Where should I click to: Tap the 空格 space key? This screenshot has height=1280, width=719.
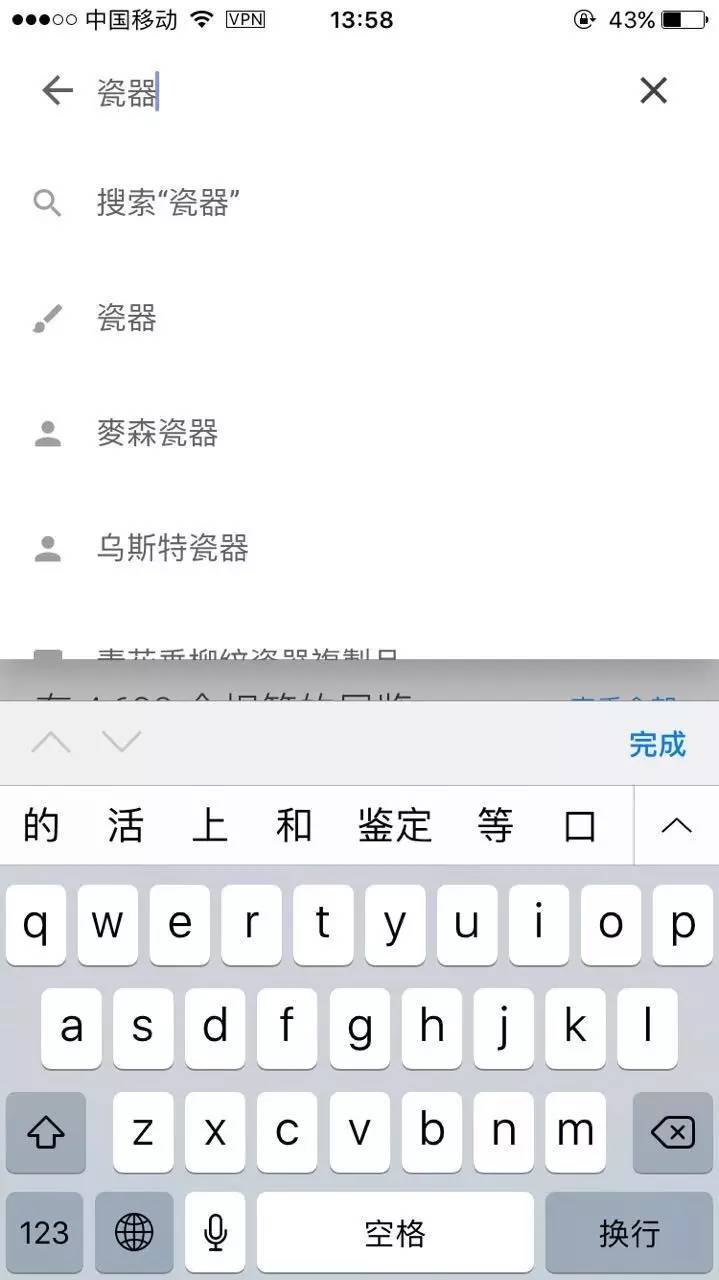395,1233
